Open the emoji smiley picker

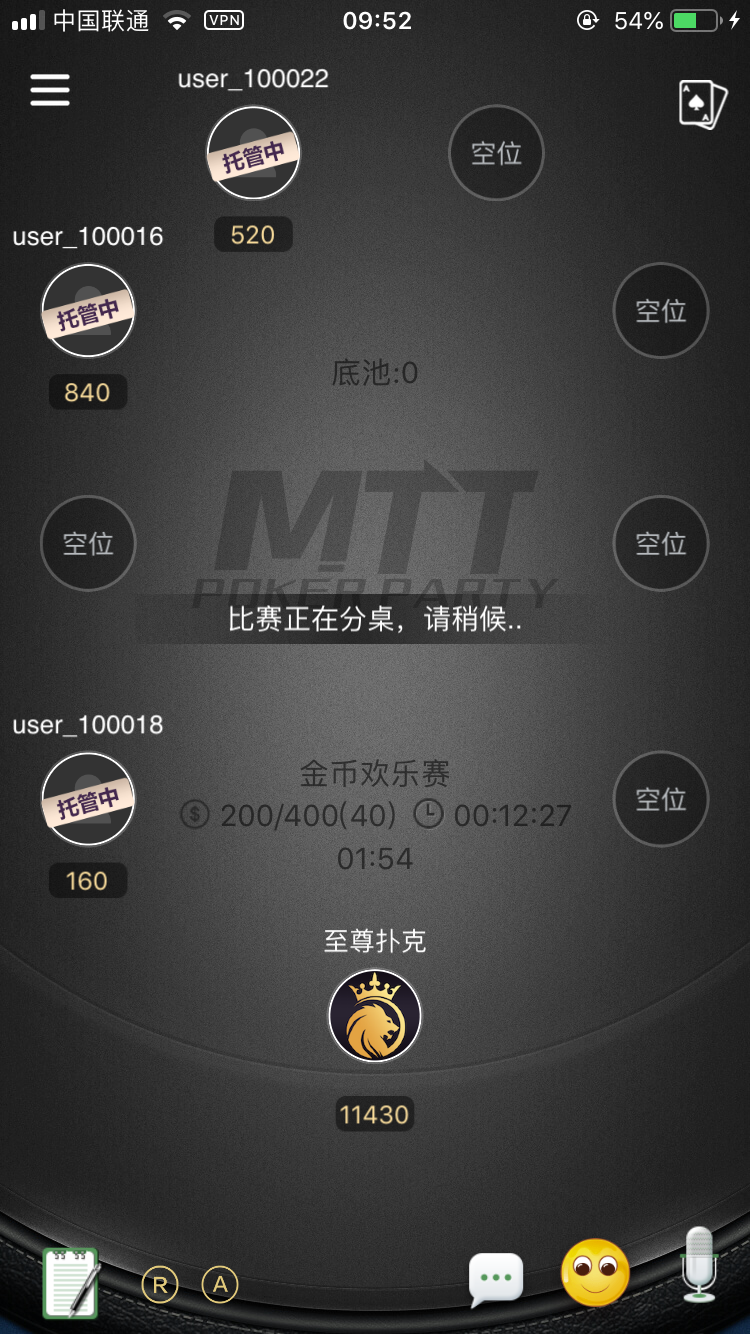point(596,1273)
